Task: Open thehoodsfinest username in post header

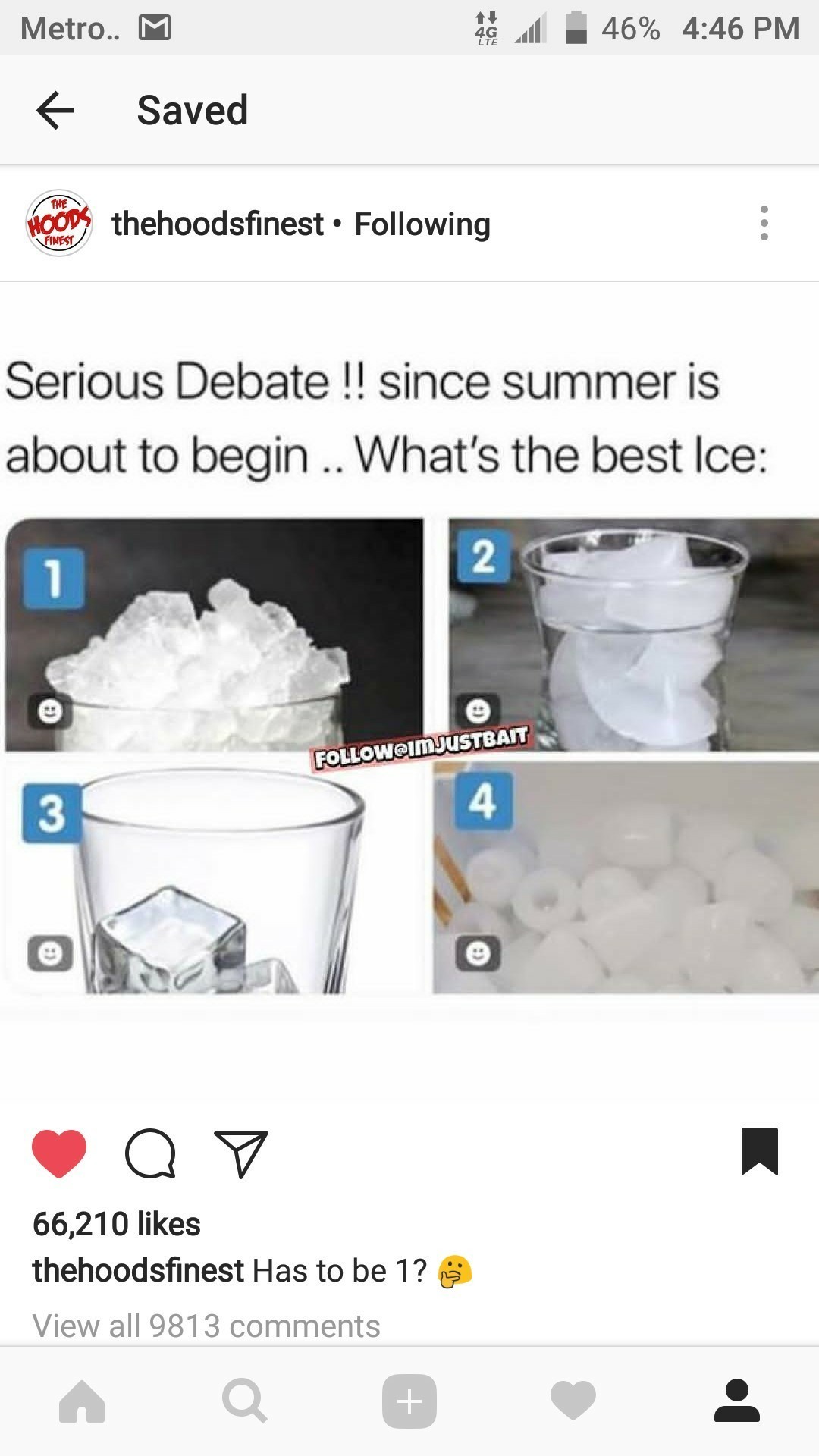Action: (x=218, y=224)
